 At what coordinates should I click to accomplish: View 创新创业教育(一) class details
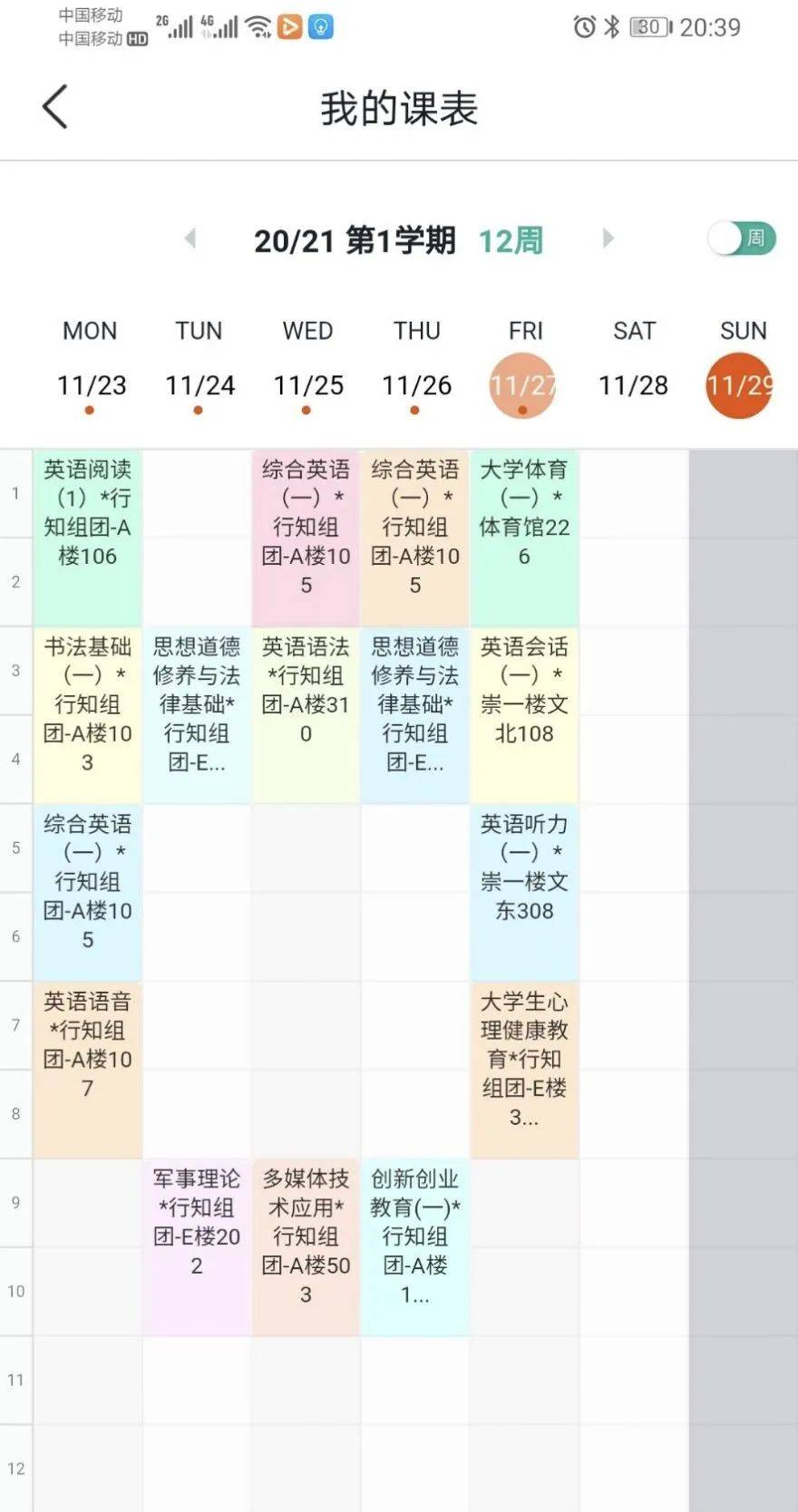415,1246
